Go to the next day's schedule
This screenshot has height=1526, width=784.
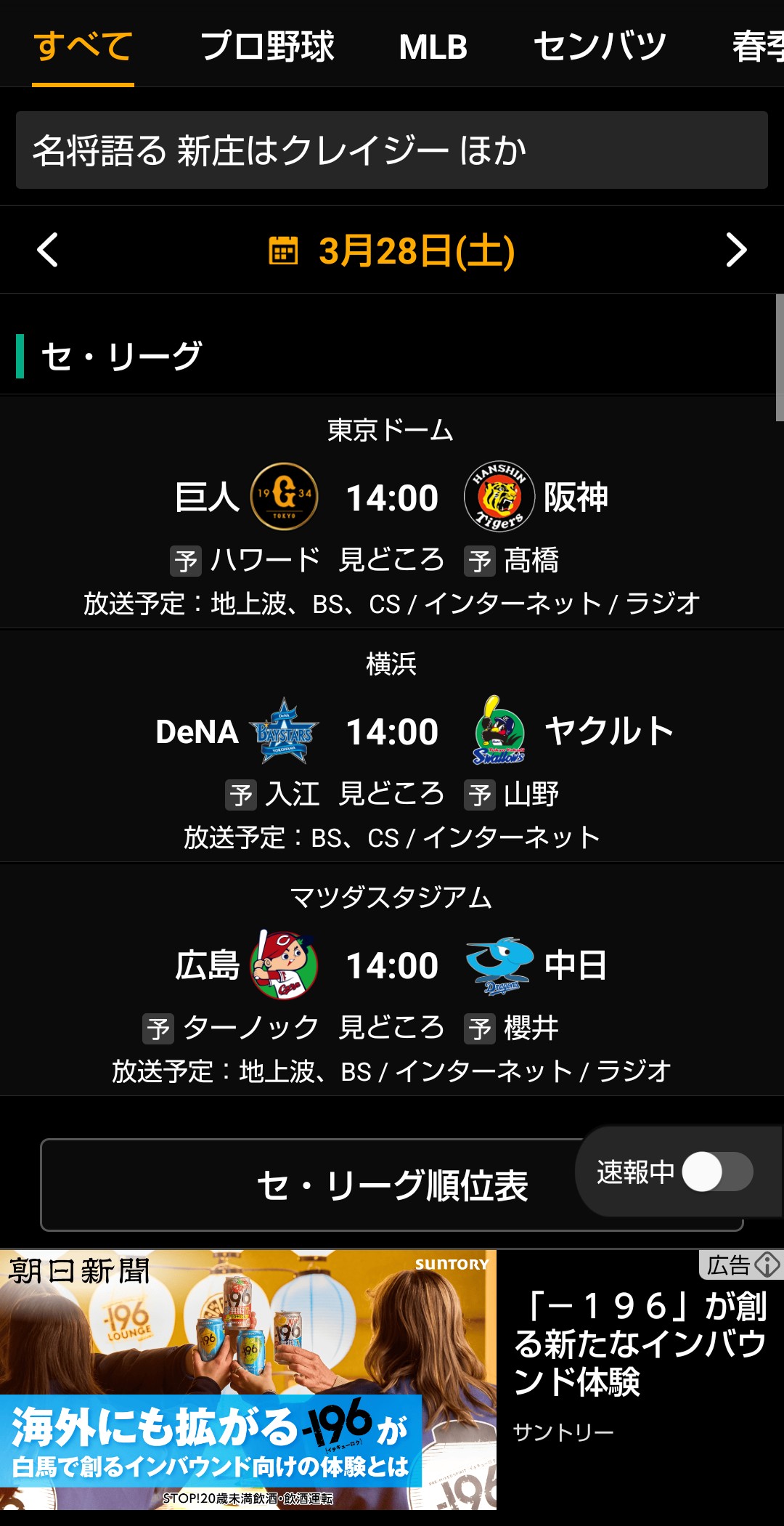(x=735, y=251)
